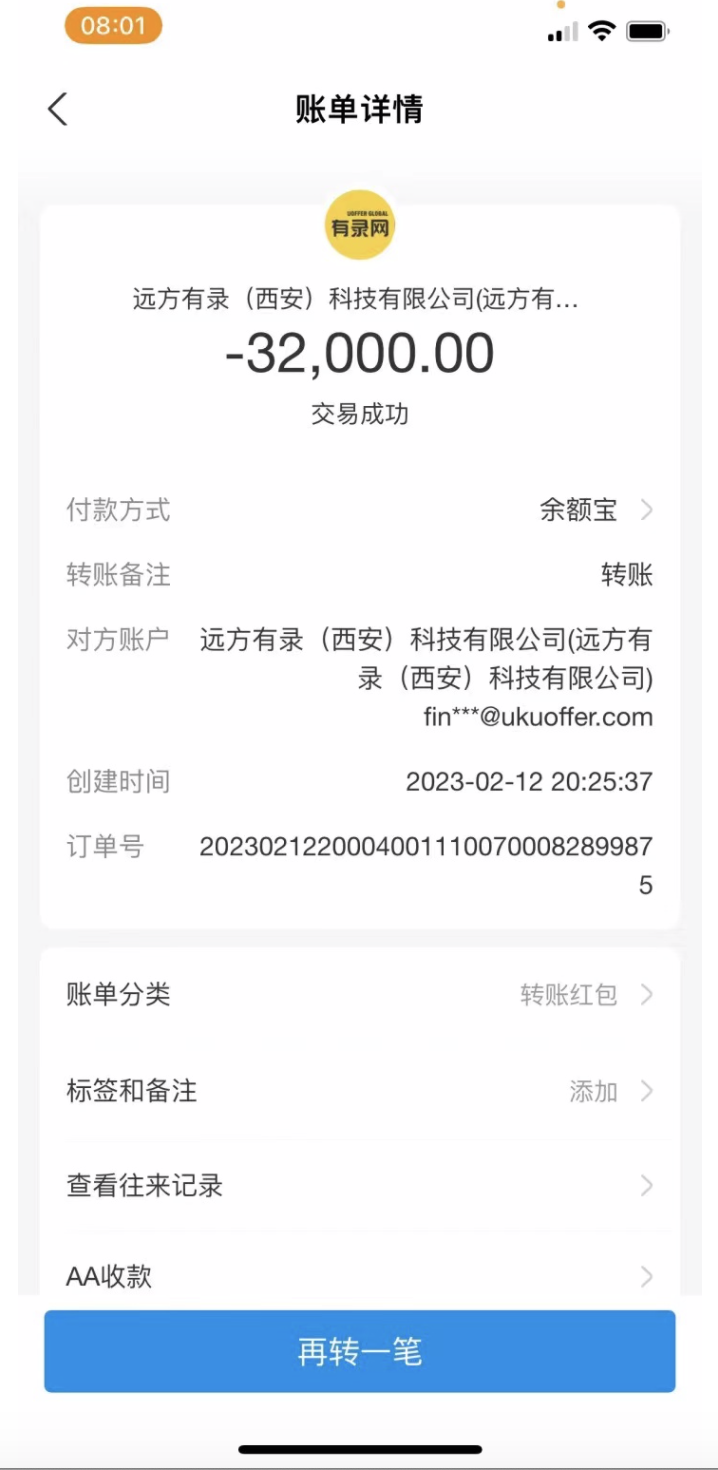Open the 账单分类 row
The height and width of the screenshot is (1470, 718).
coord(359,995)
